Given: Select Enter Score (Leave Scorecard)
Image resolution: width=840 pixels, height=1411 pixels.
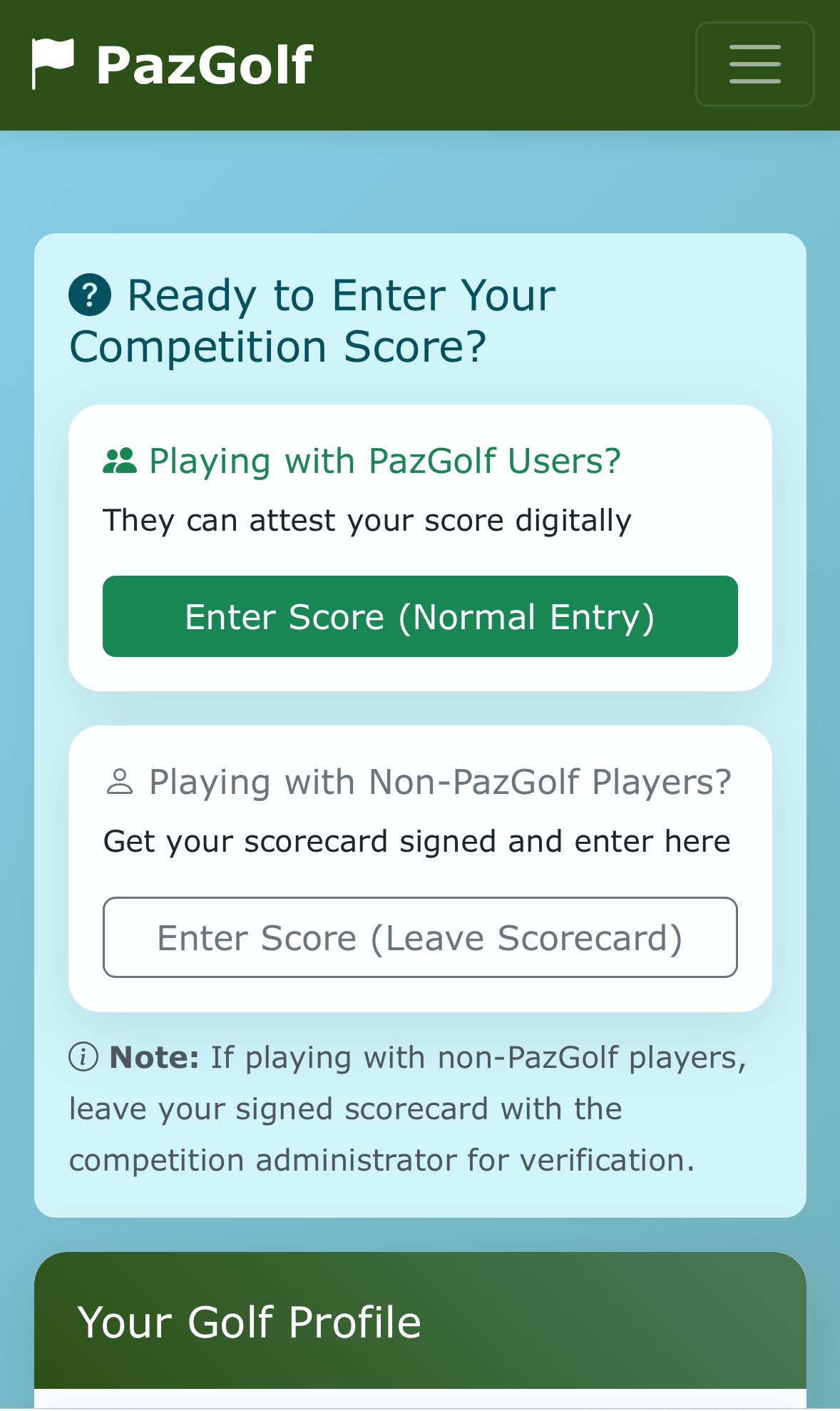Looking at the screenshot, I should [420, 937].
